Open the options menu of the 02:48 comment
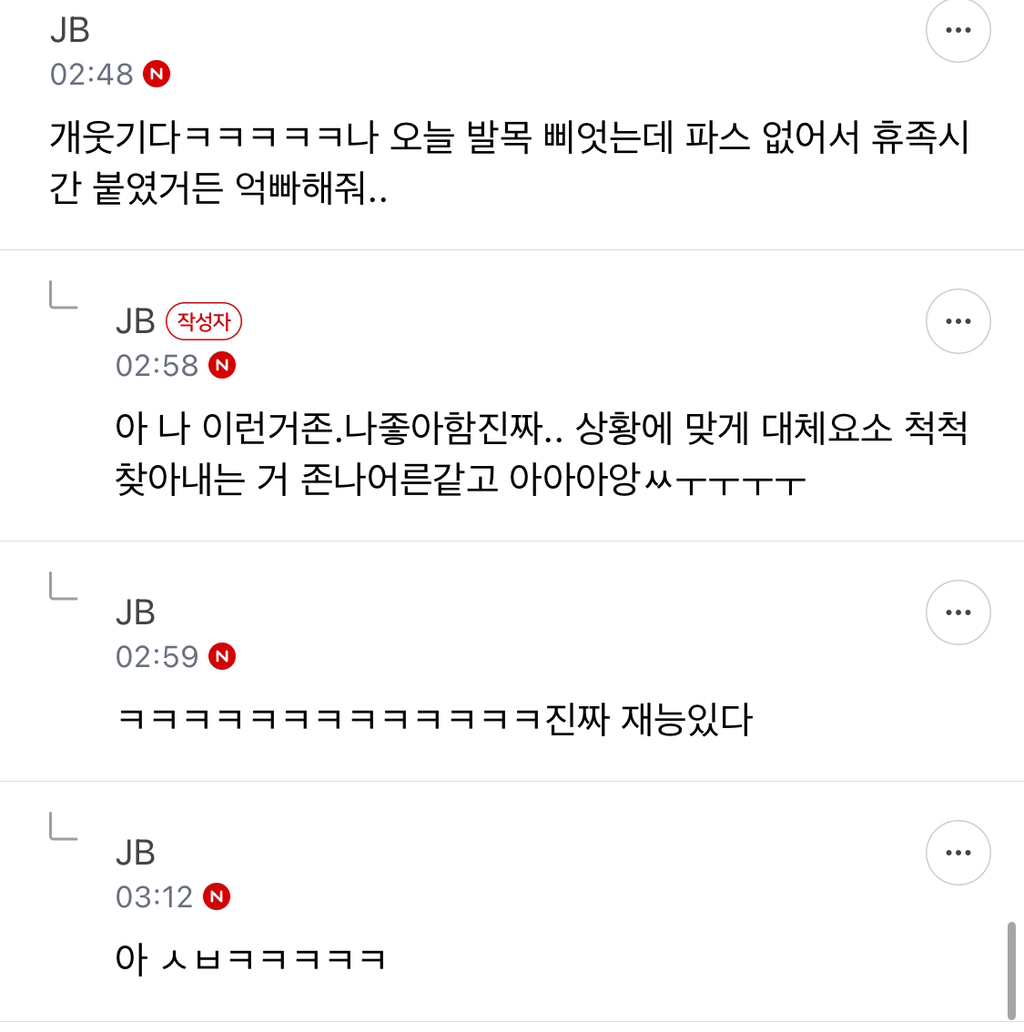 tap(958, 31)
